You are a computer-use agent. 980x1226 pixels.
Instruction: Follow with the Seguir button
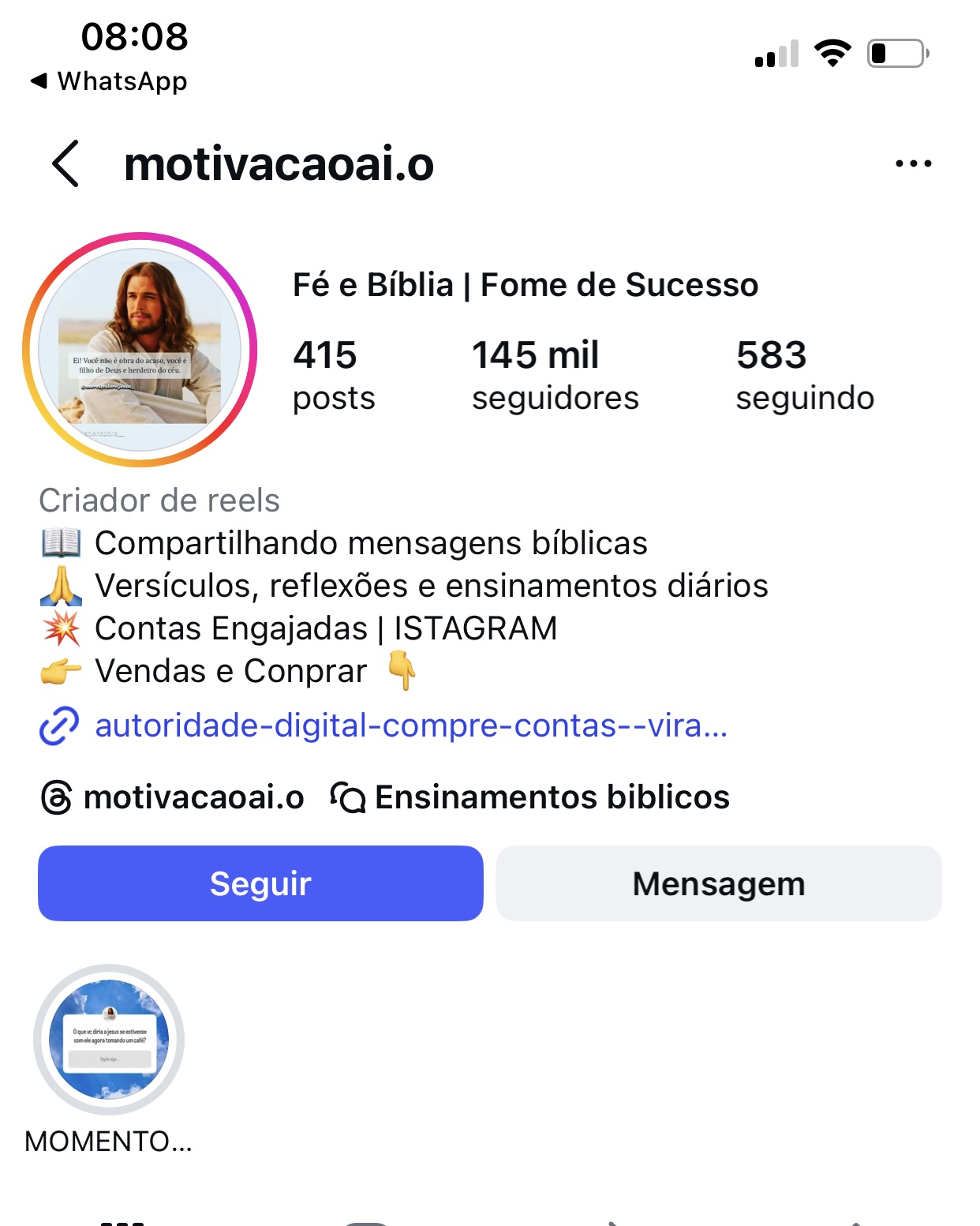[260, 883]
